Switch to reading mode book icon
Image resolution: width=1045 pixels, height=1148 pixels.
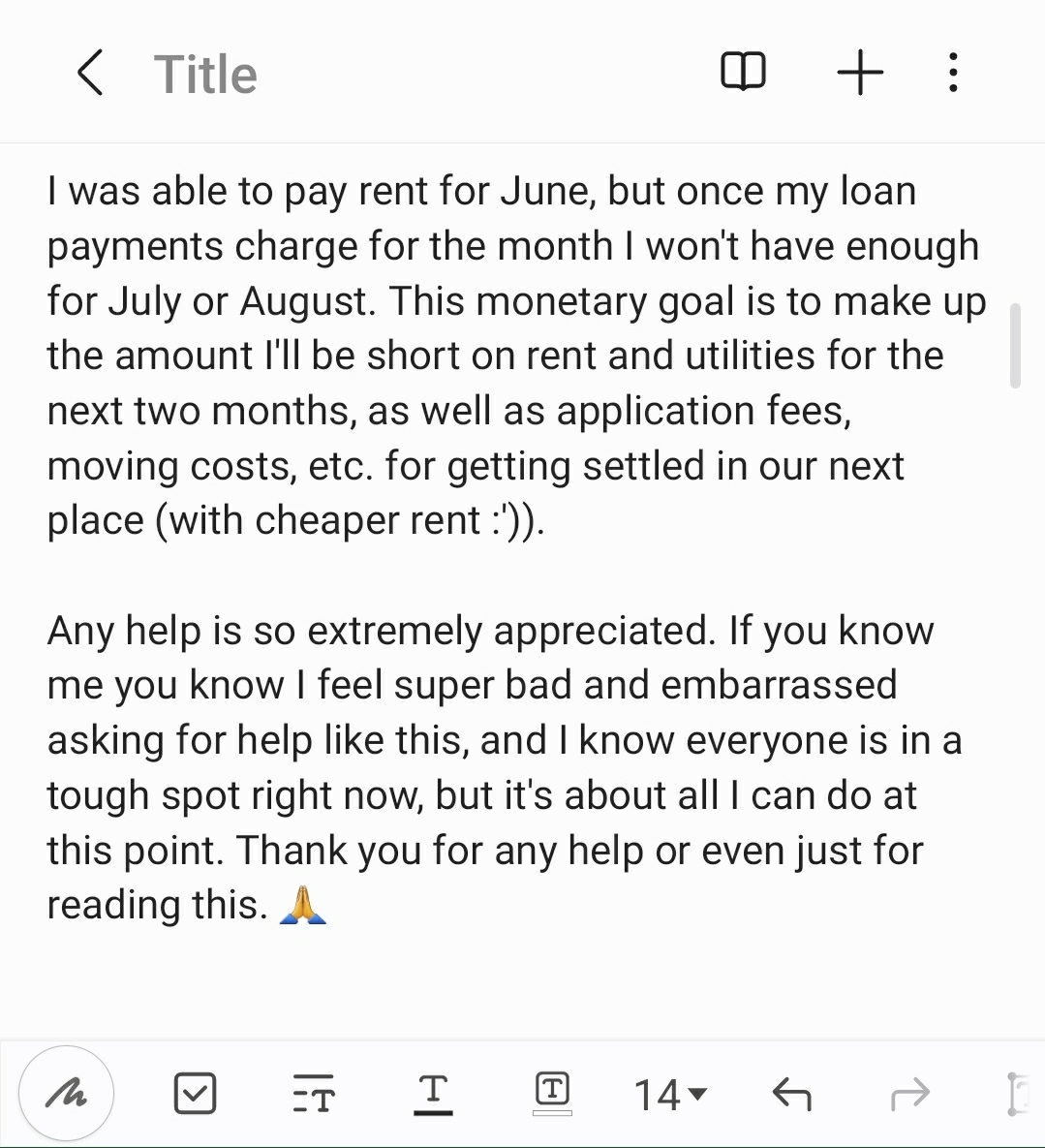(743, 73)
